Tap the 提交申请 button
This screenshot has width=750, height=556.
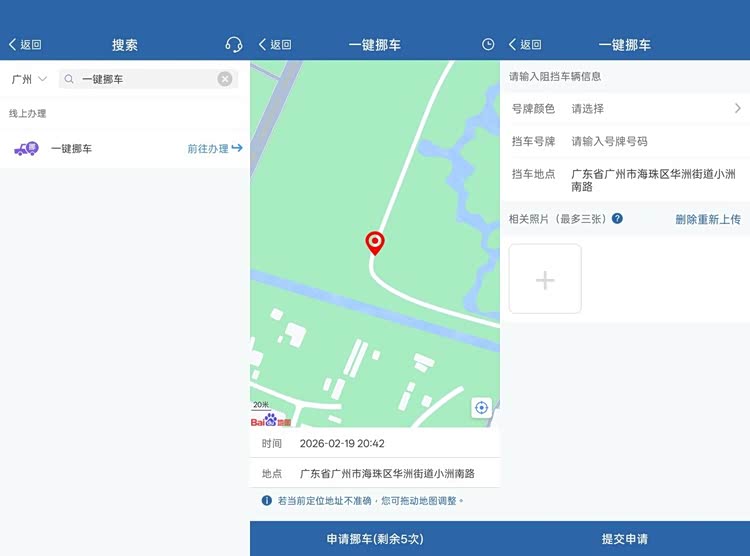coord(625,539)
